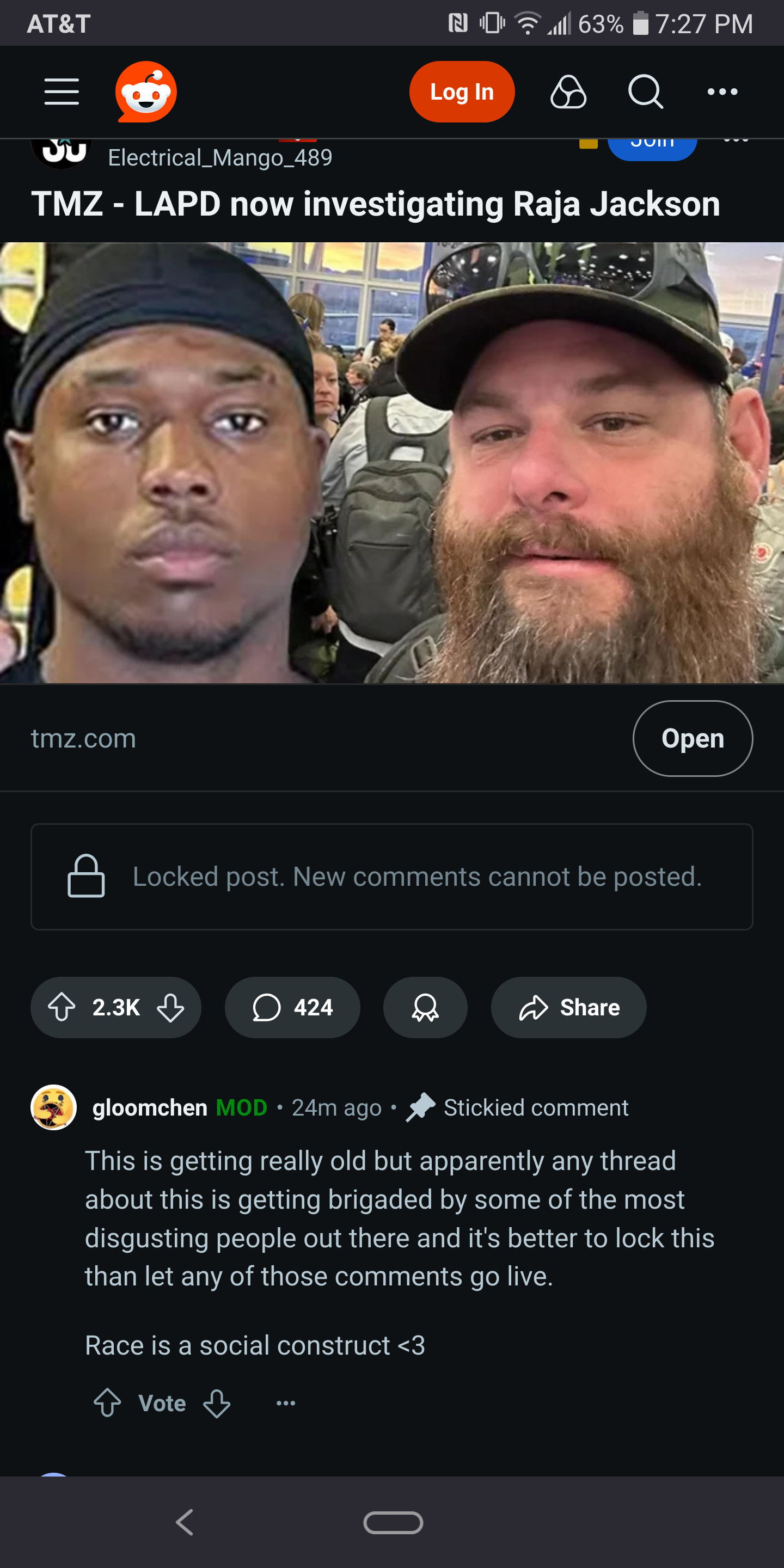Tap the Log In button
This screenshot has width=784, height=1568.
[x=461, y=92]
